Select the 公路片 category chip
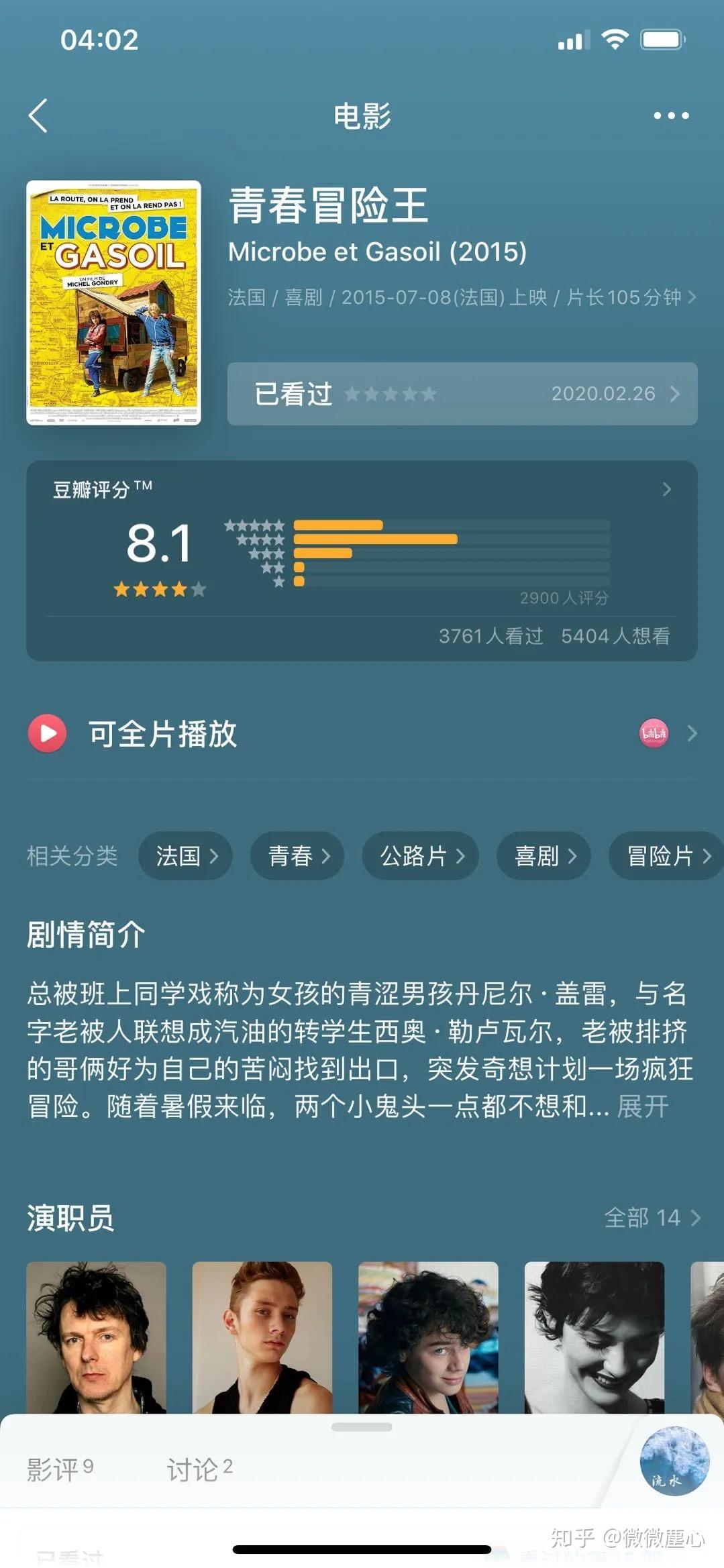This screenshot has width=724, height=1568. pos(420,855)
